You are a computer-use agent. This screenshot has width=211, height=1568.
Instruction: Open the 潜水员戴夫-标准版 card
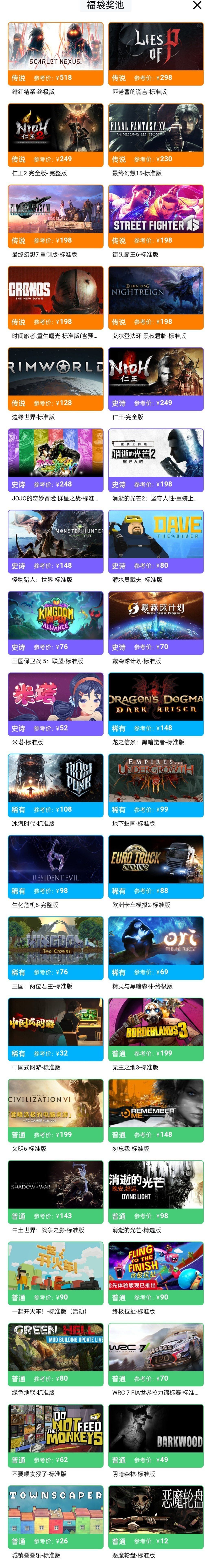tap(156, 542)
